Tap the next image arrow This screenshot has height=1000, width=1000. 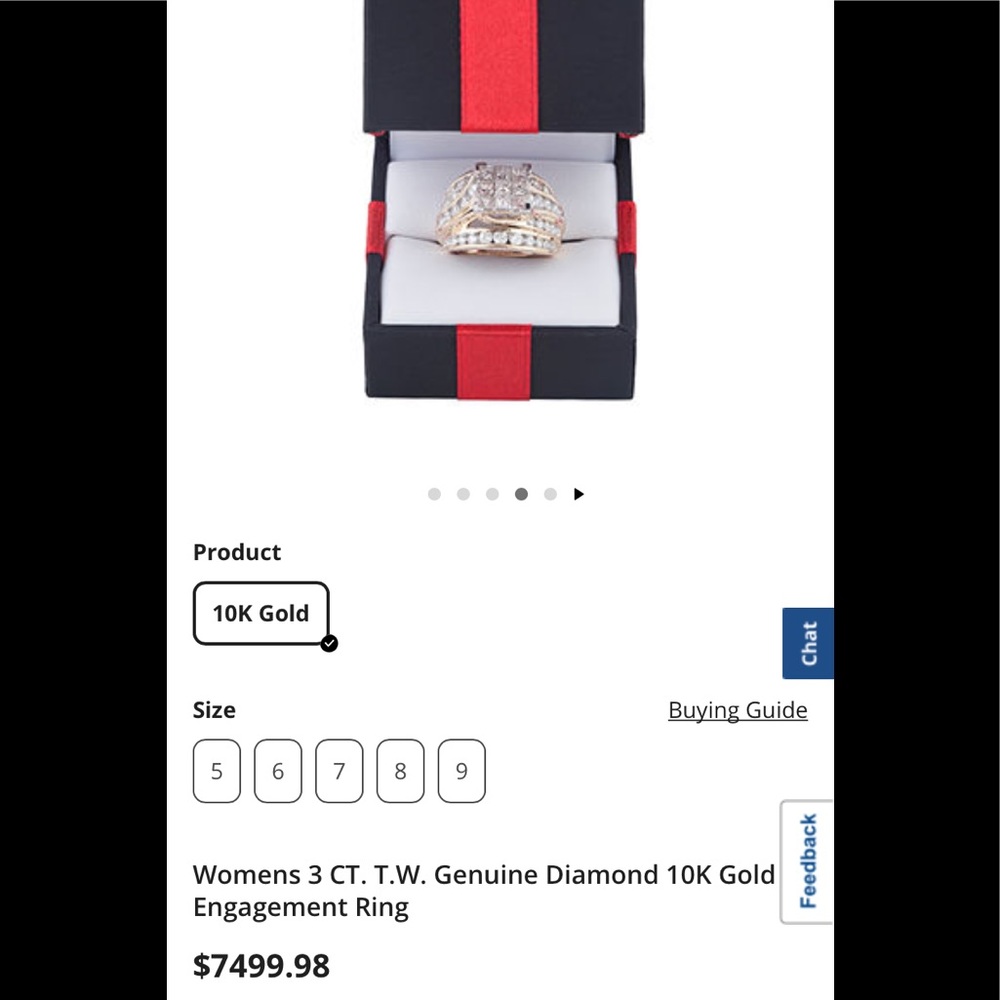pyautogui.click(x=579, y=494)
